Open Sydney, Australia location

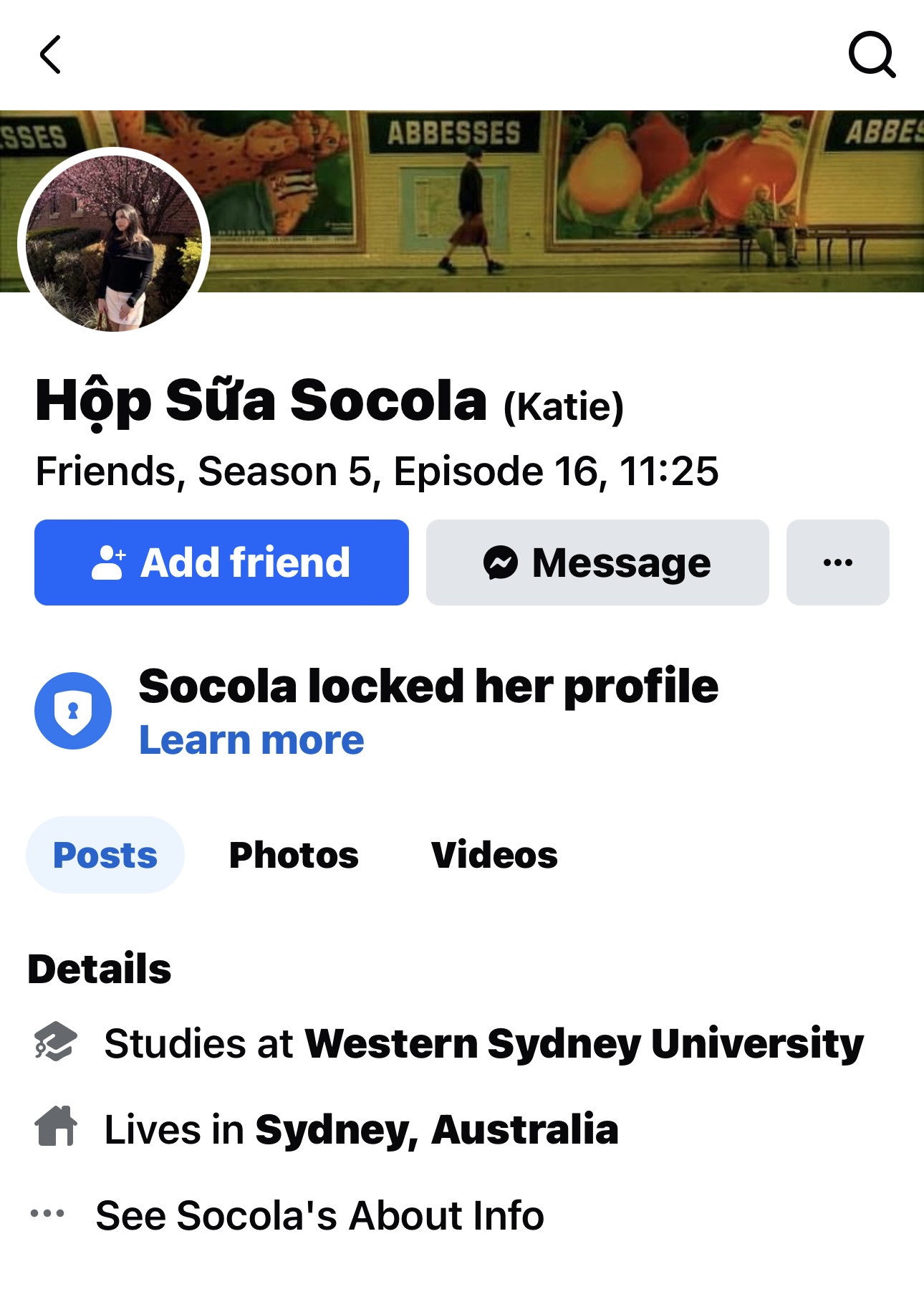[x=436, y=1130]
